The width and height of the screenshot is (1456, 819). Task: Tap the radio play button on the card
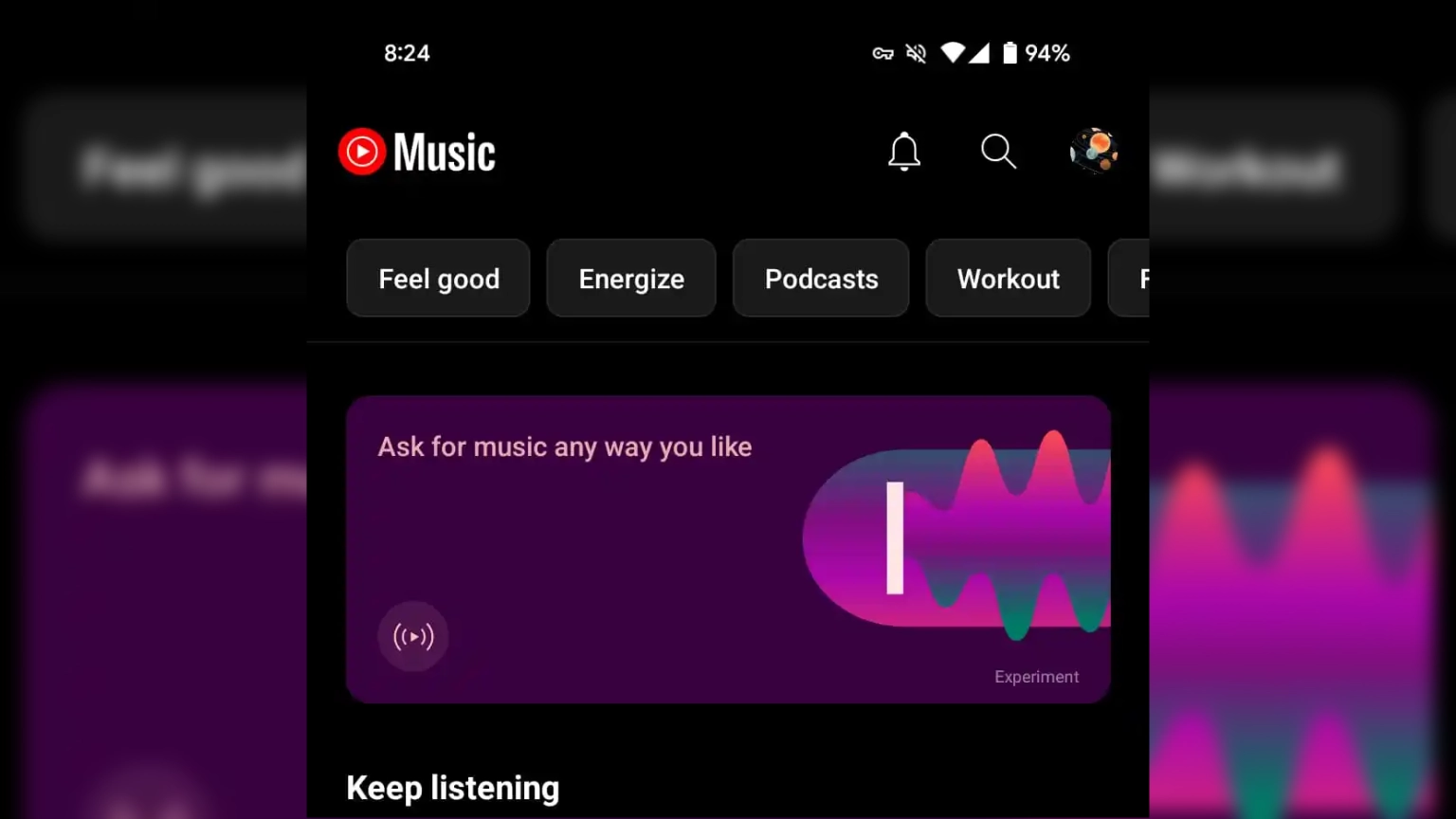click(x=413, y=636)
